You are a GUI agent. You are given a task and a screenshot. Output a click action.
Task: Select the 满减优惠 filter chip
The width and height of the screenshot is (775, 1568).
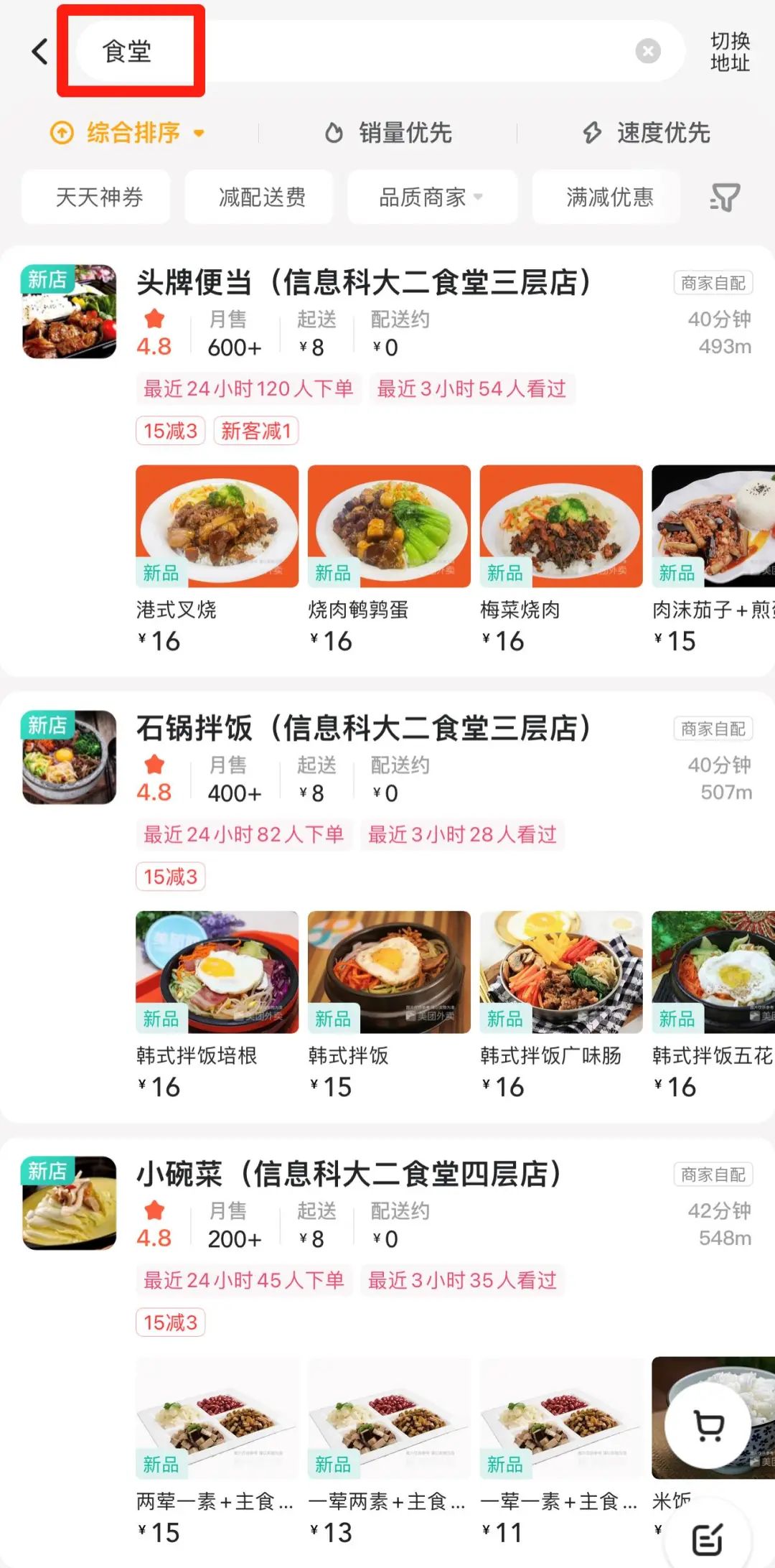coord(609,197)
